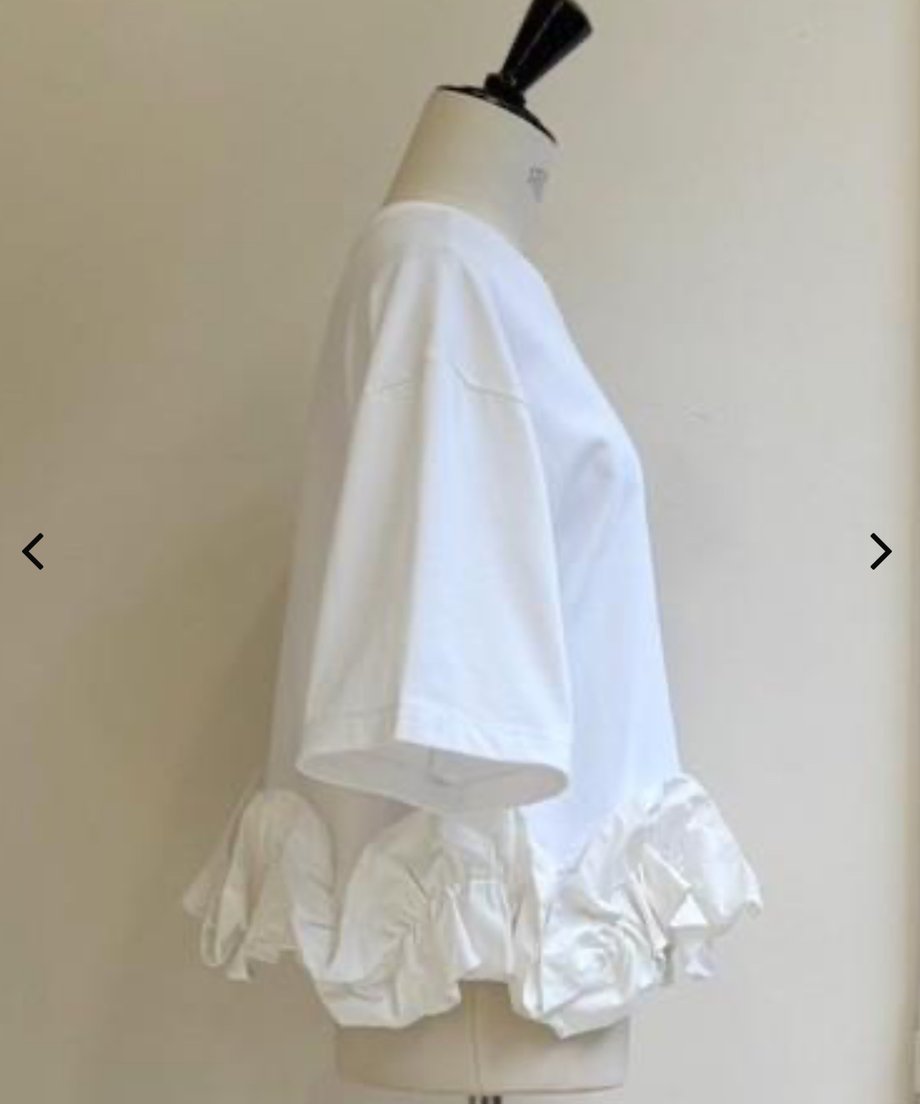Go to the previous product photo
Screen dimensions: 920x1104
point(33,551)
